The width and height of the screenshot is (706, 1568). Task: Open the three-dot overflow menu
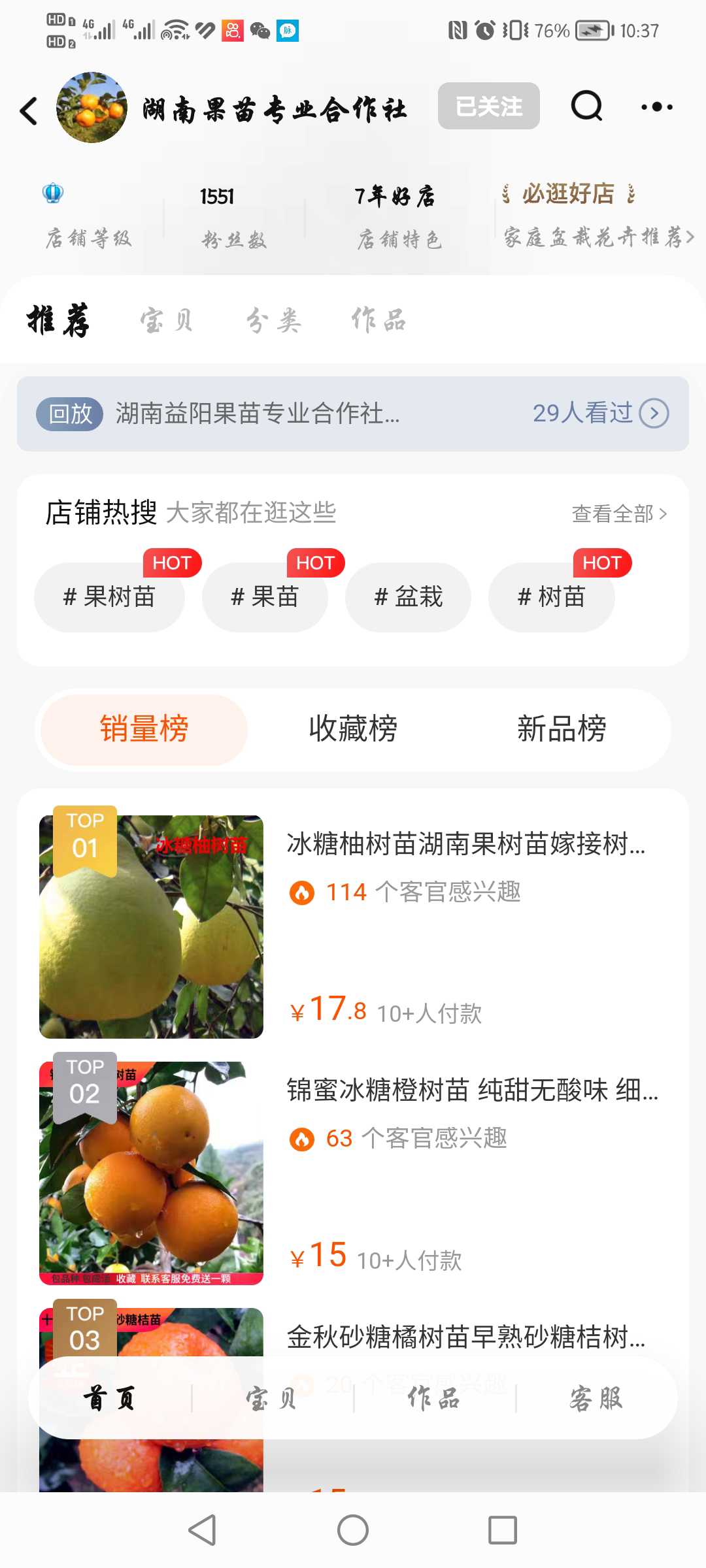pyautogui.click(x=656, y=106)
